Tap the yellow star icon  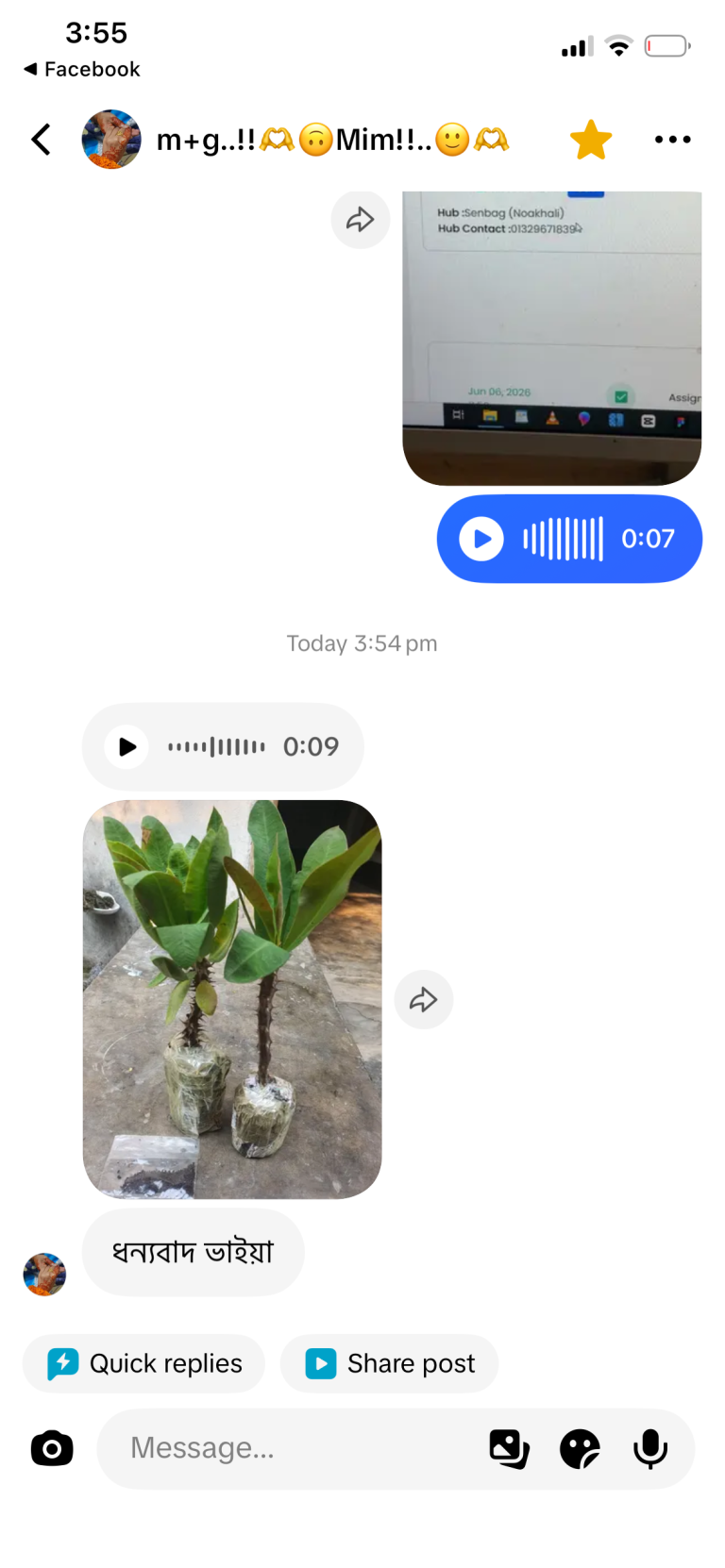tap(591, 140)
